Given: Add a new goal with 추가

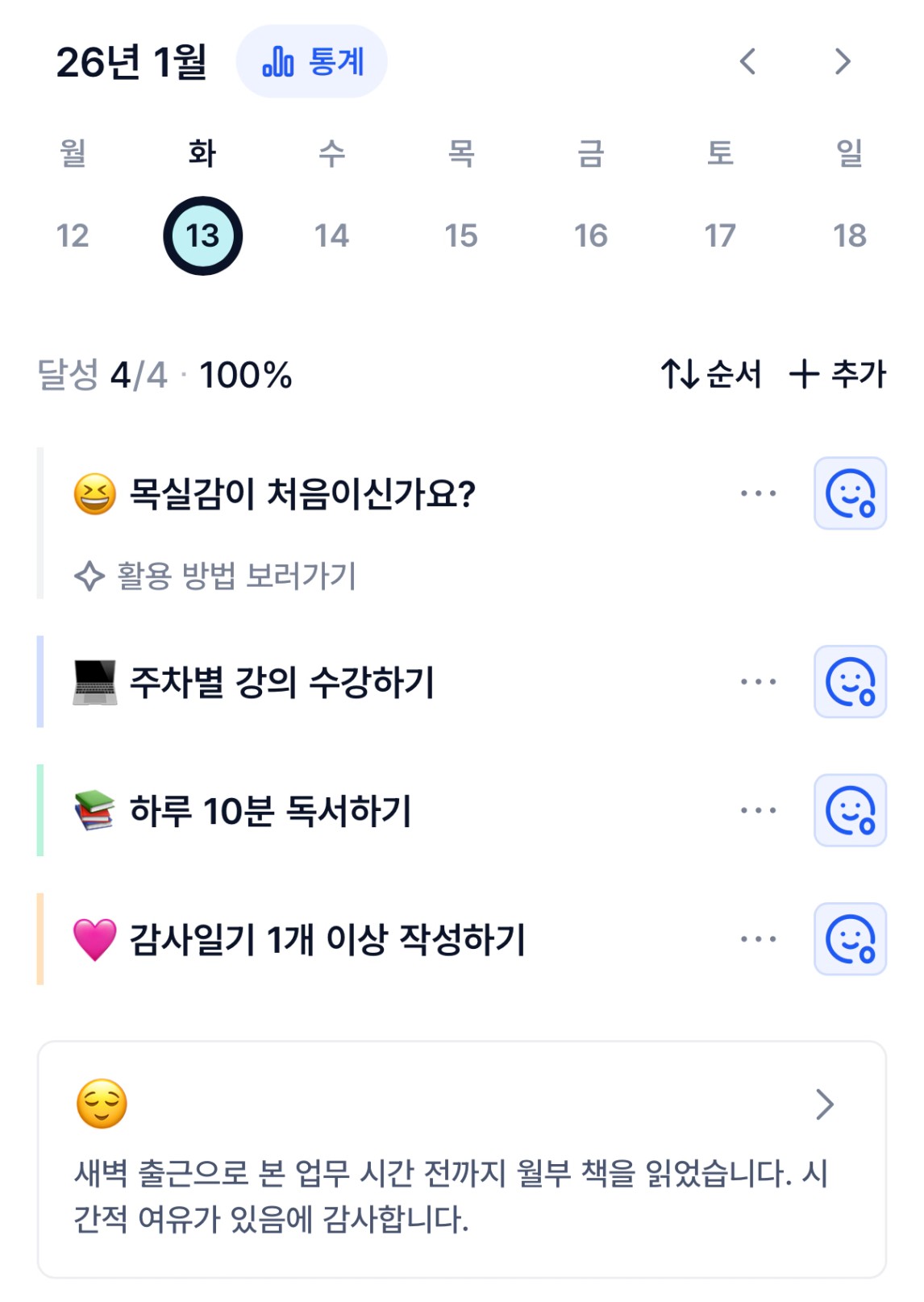Looking at the screenshot, I should 838,374.
